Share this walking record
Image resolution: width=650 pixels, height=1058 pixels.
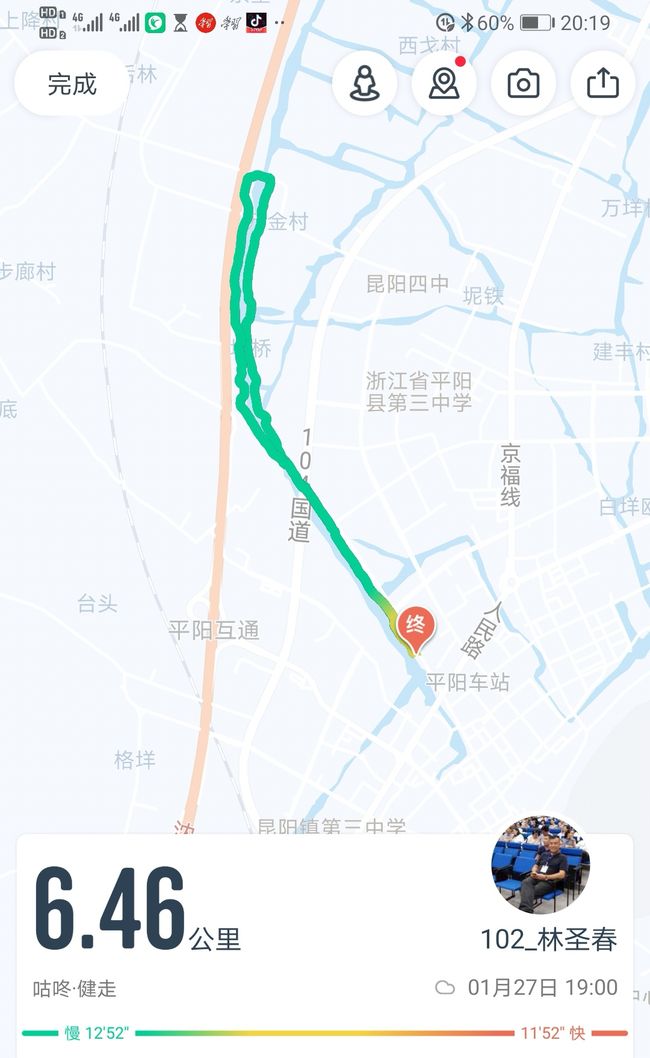point(603,84)
